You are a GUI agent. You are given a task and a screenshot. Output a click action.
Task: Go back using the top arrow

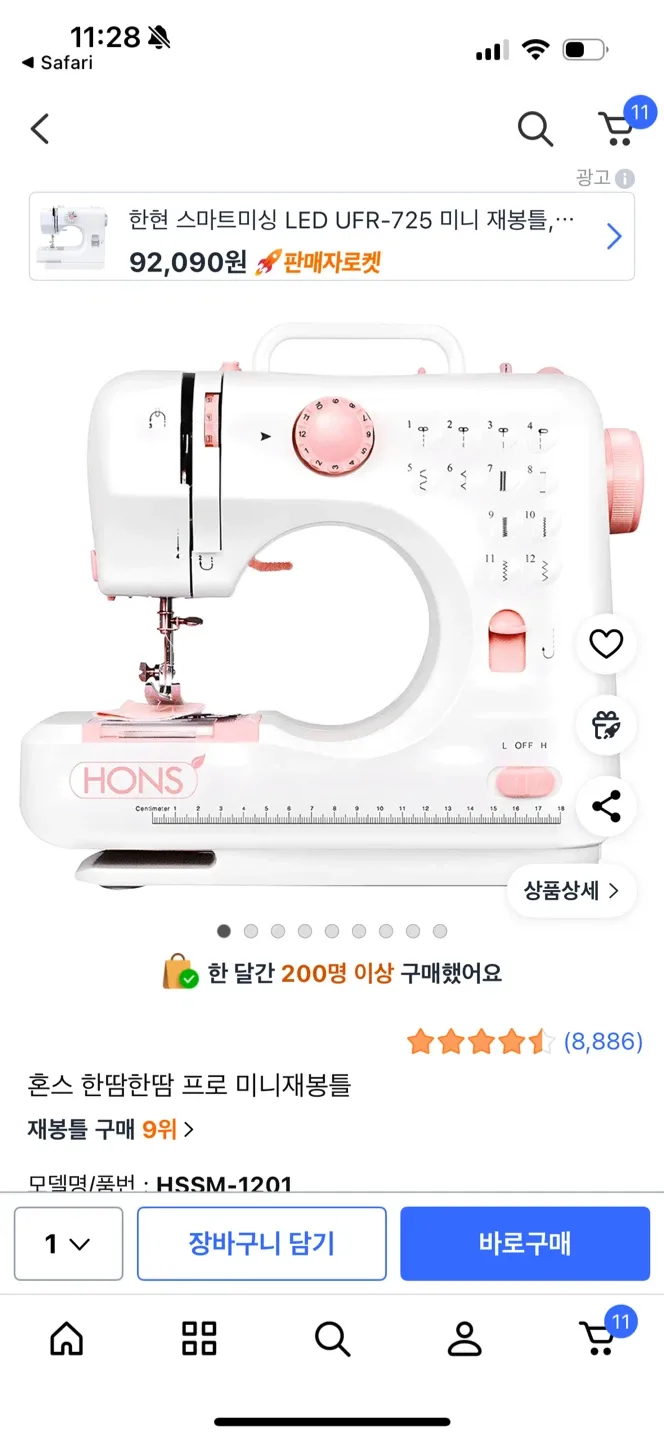(x=40, y=129)
